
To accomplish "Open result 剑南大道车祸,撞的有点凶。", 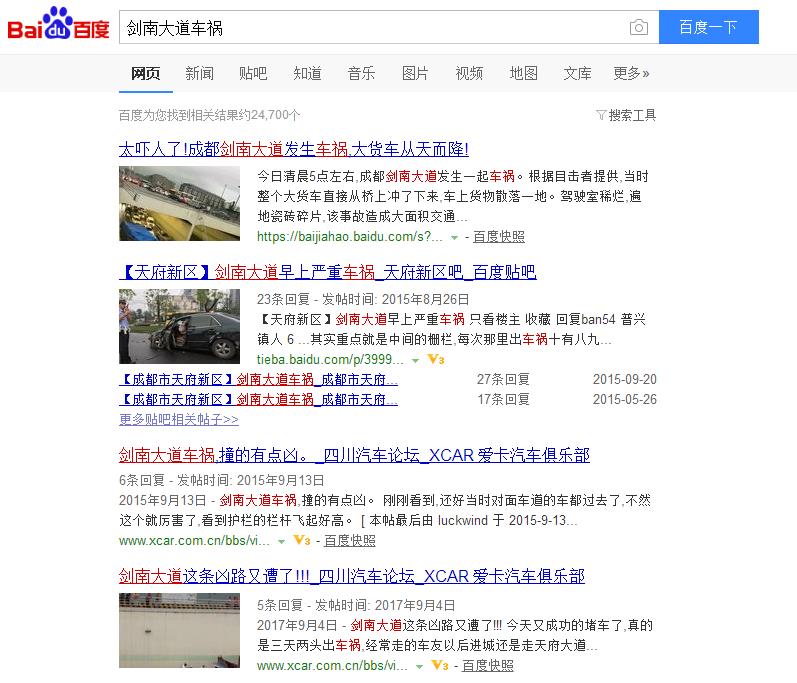I will click(353, 456).
